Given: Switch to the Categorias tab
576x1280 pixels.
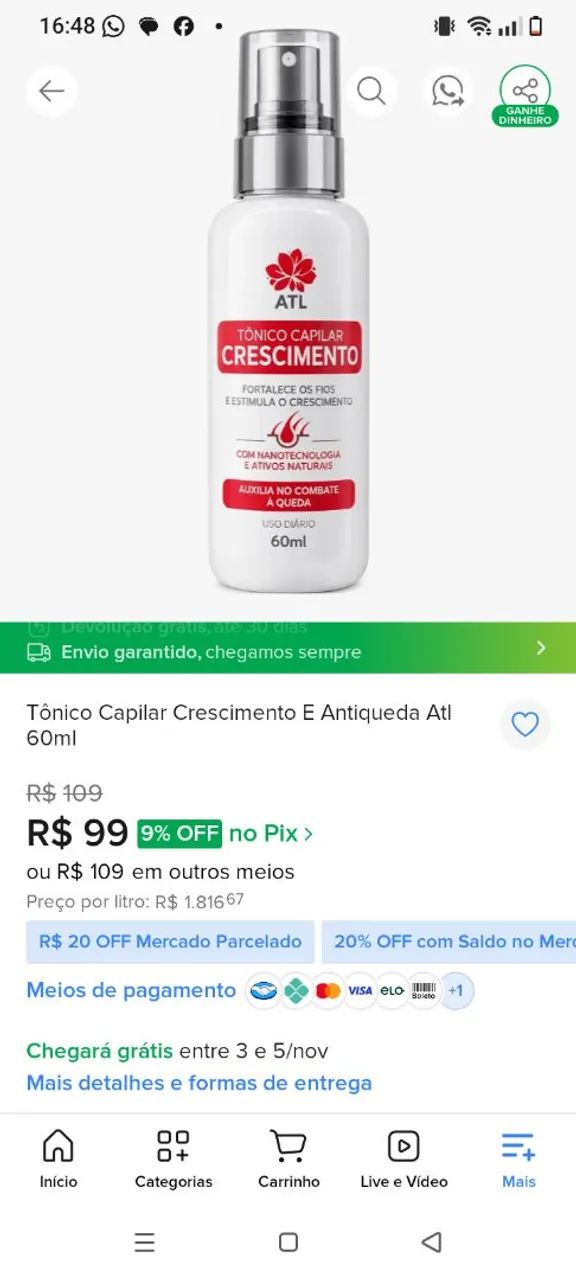Looking at the screenshot, I should tap(174, 1159).
